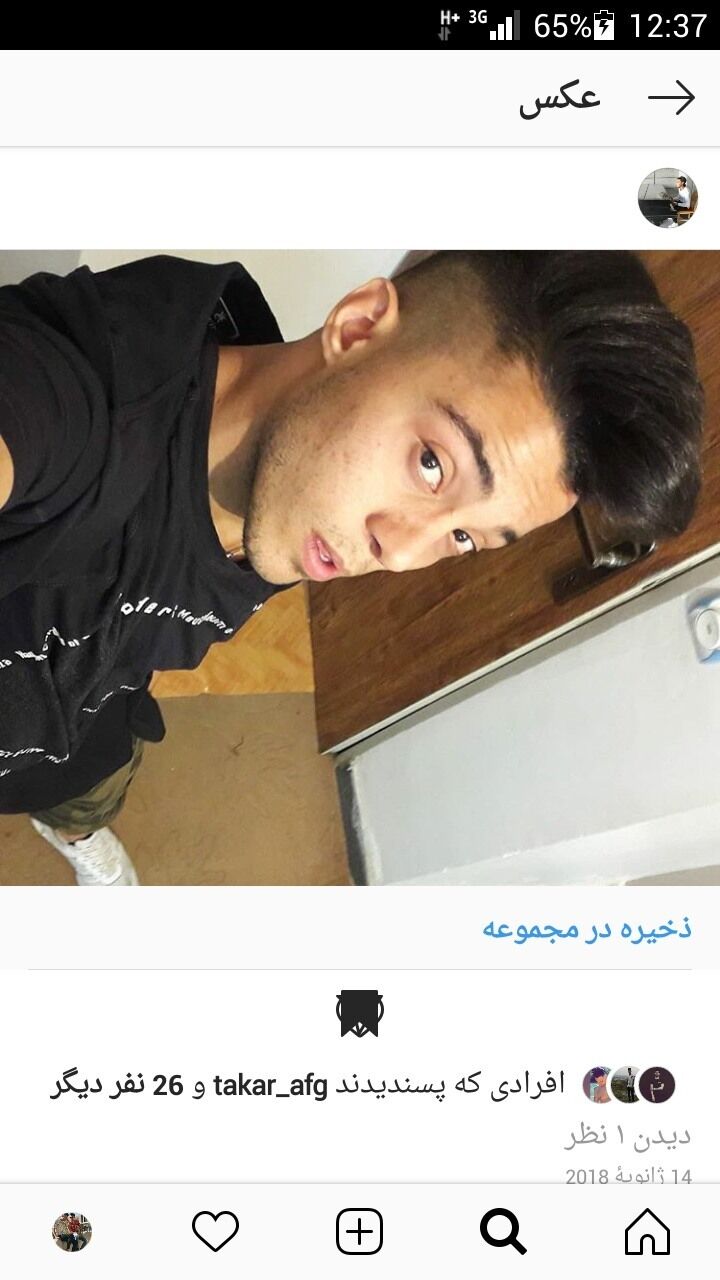Viewport: 720px width, 1280px height.
Task: Open the activity heart tab
Action: 215,1232
